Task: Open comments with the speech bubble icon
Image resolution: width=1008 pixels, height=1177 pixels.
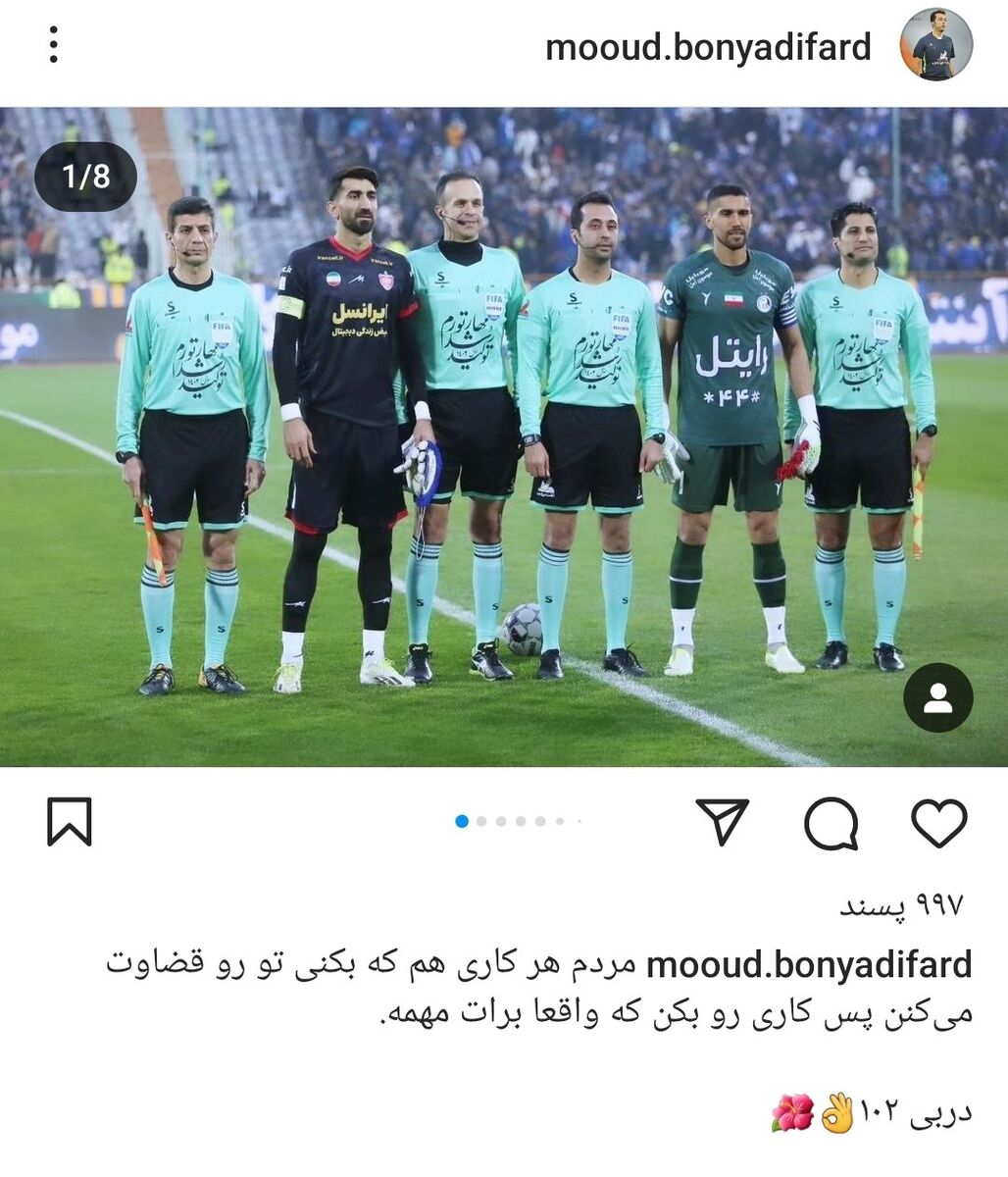Action: pyautogui.click(x=832, y=823)
